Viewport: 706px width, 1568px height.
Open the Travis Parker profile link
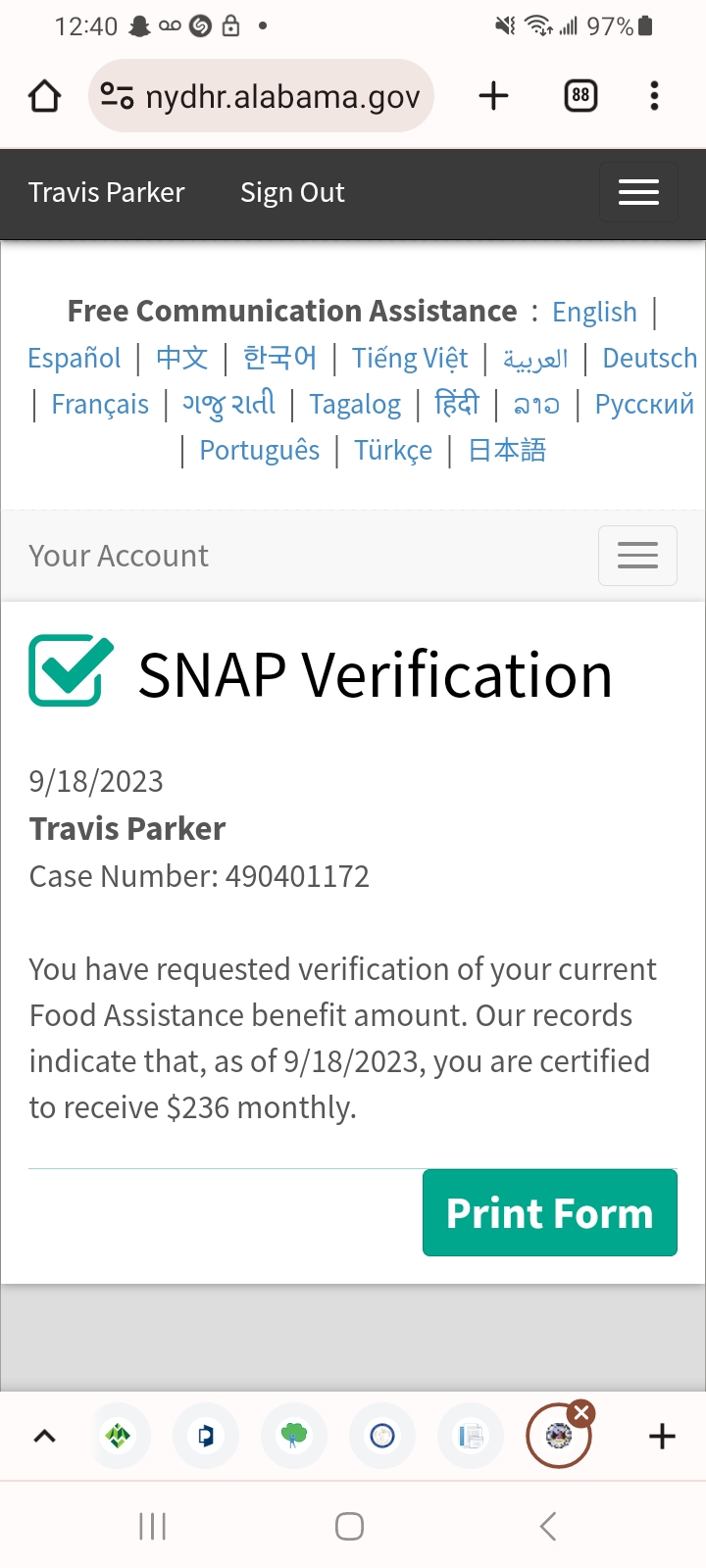(x=106, y=192)
